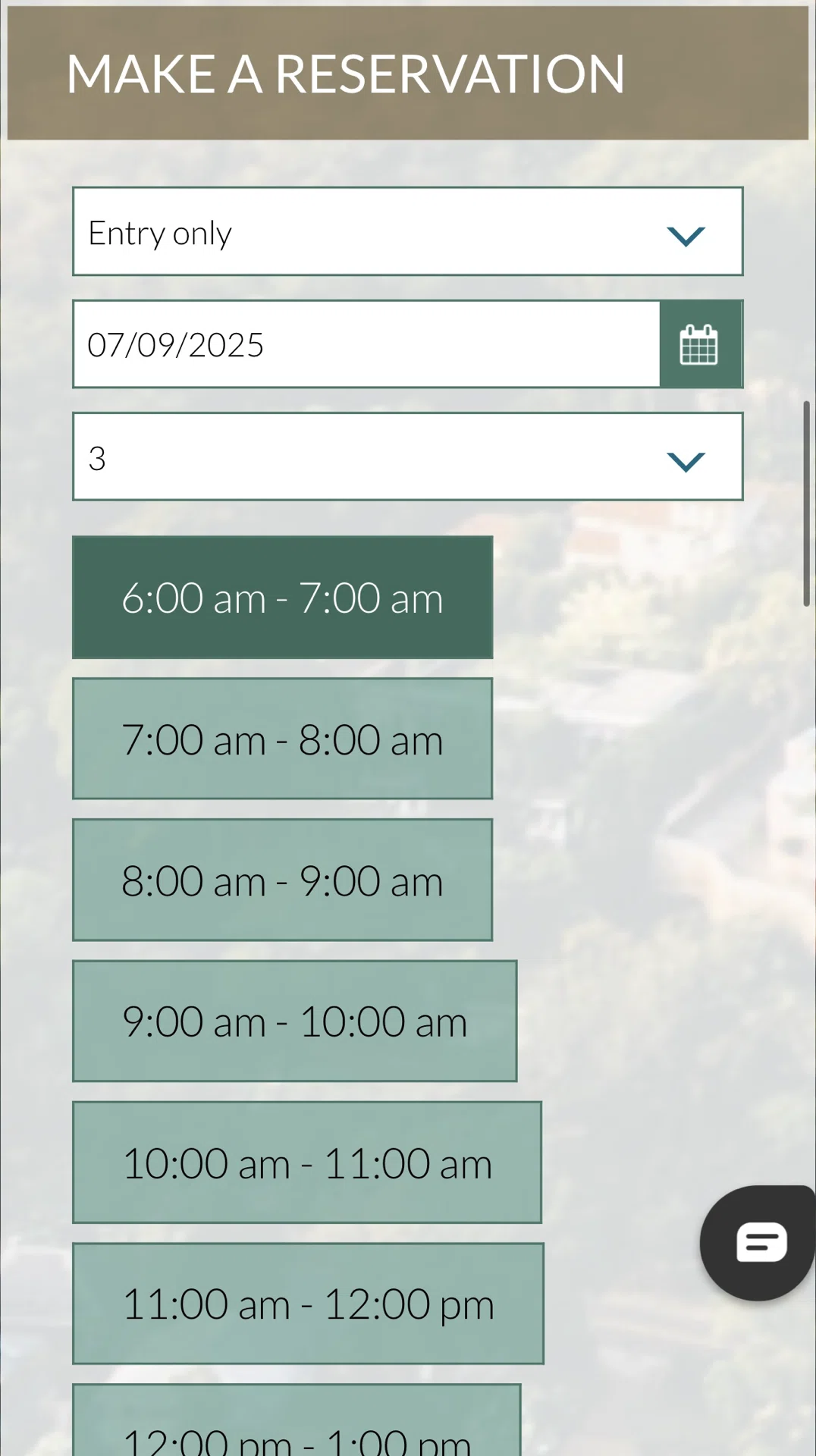Pick the 11:00 am - 12:00 pm slot
Image resolution: width=816 pixels, height=1456 pixels.
[308, 1304]
